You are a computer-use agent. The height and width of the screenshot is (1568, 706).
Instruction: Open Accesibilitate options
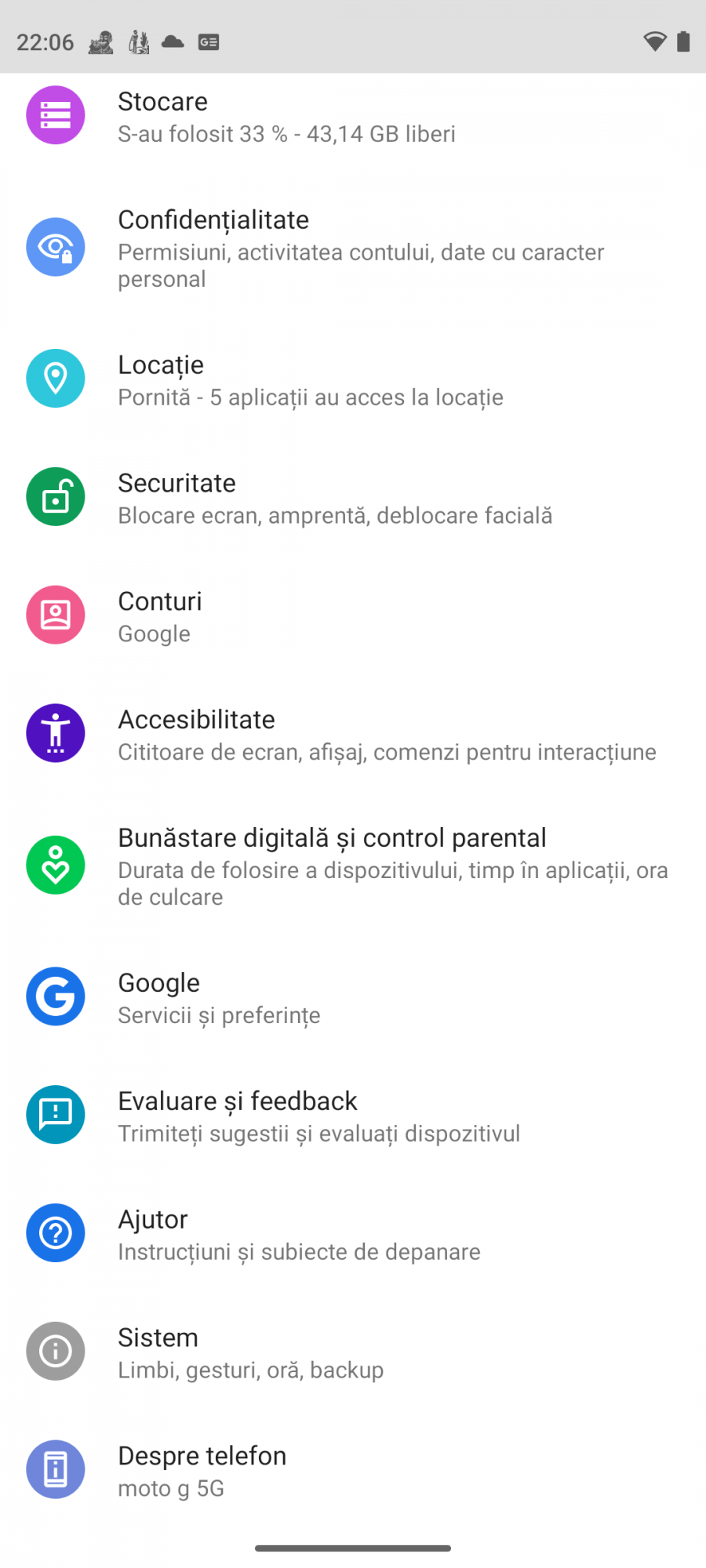tap(353, 735)
